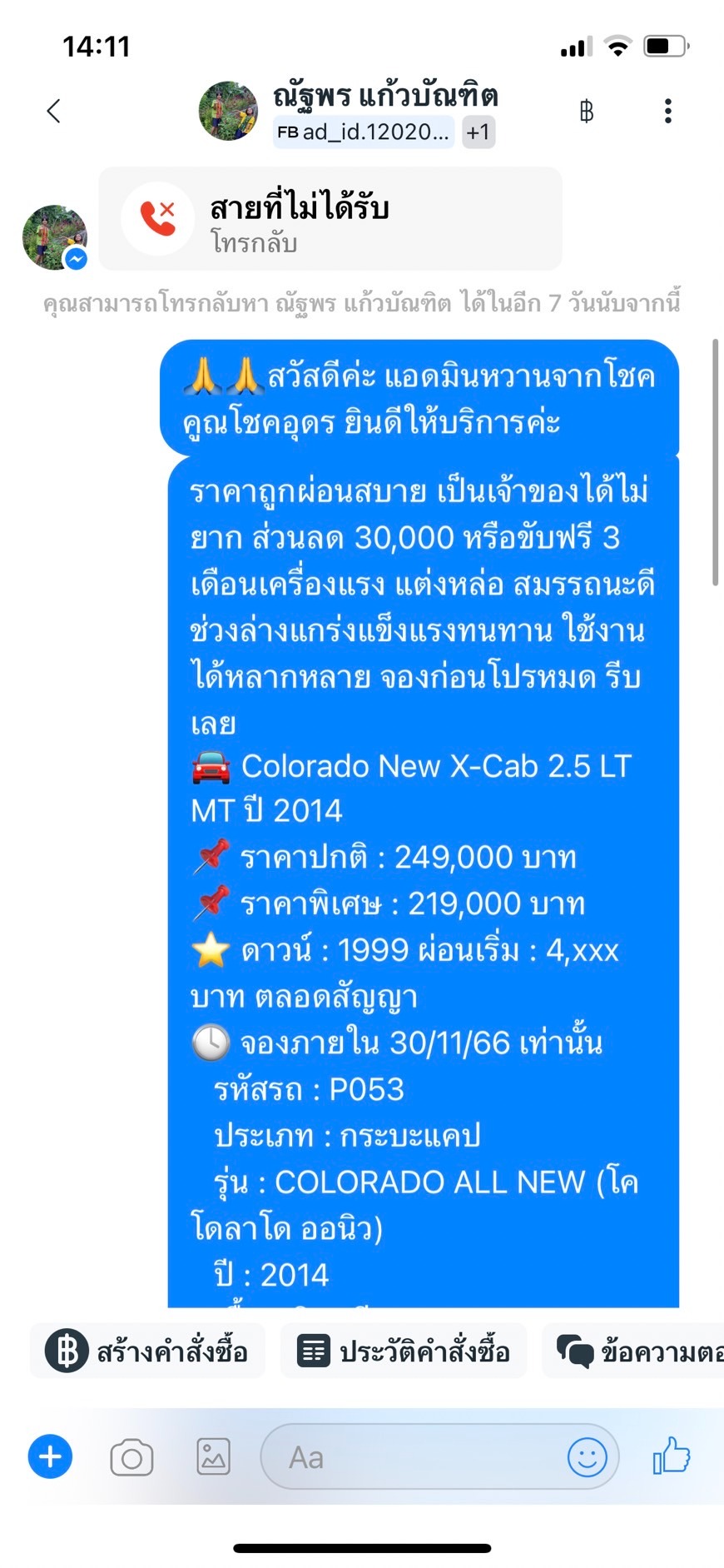Open the three-dot overflow menu
The image size is (724, 1568).
coord(667,111)
